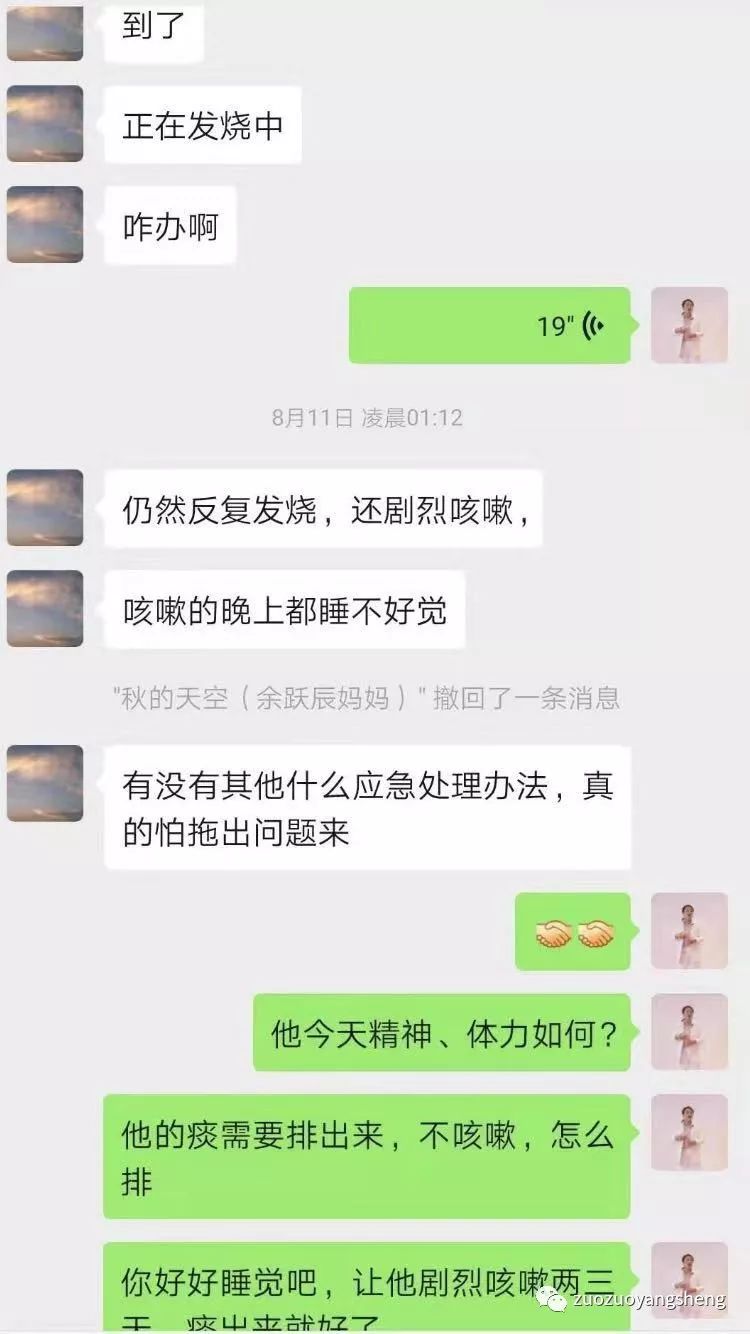This screenshot has height=1334, width=750.
Task: Tap contact avatar beside 咋办啊 message
Action: [x=45, y=225]
